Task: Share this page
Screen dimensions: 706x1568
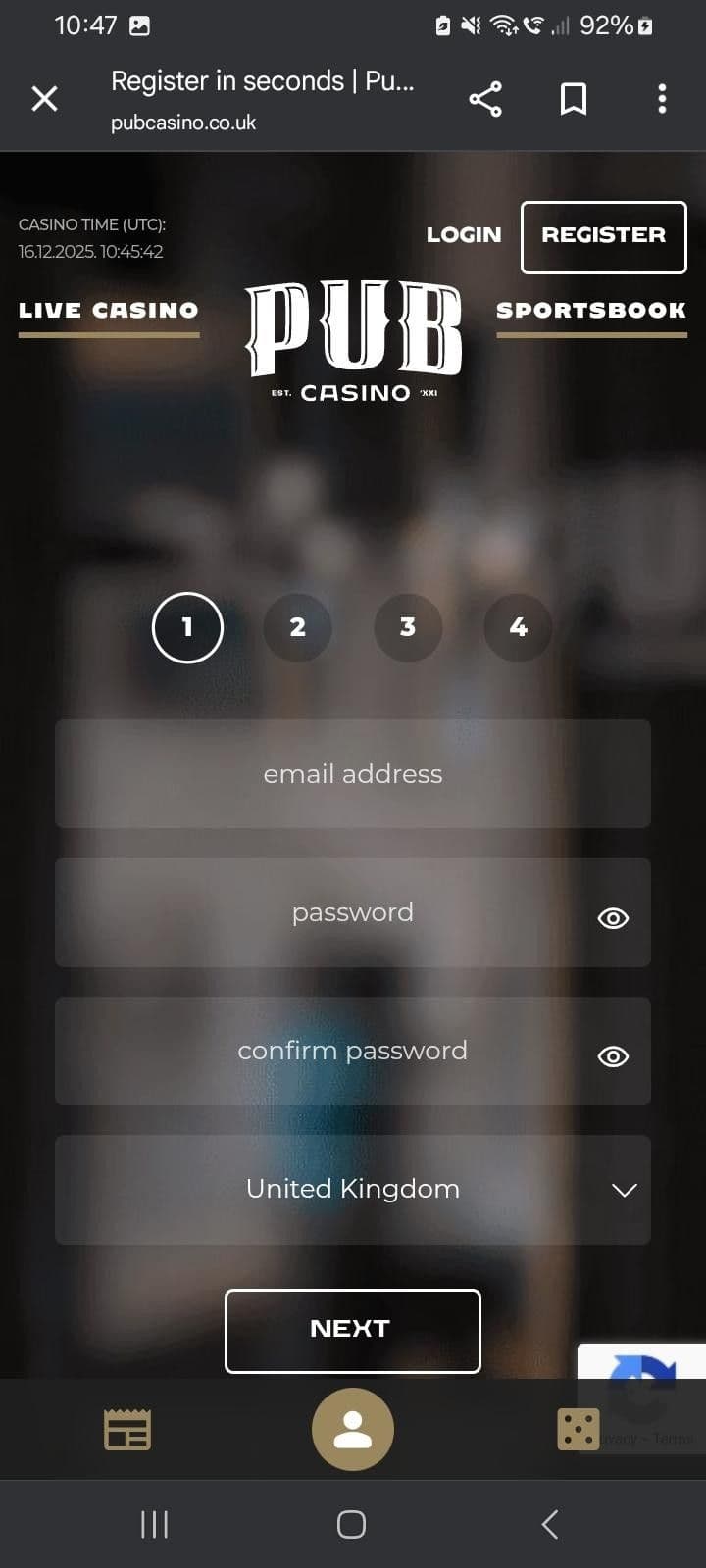Action: click(485, 98)
